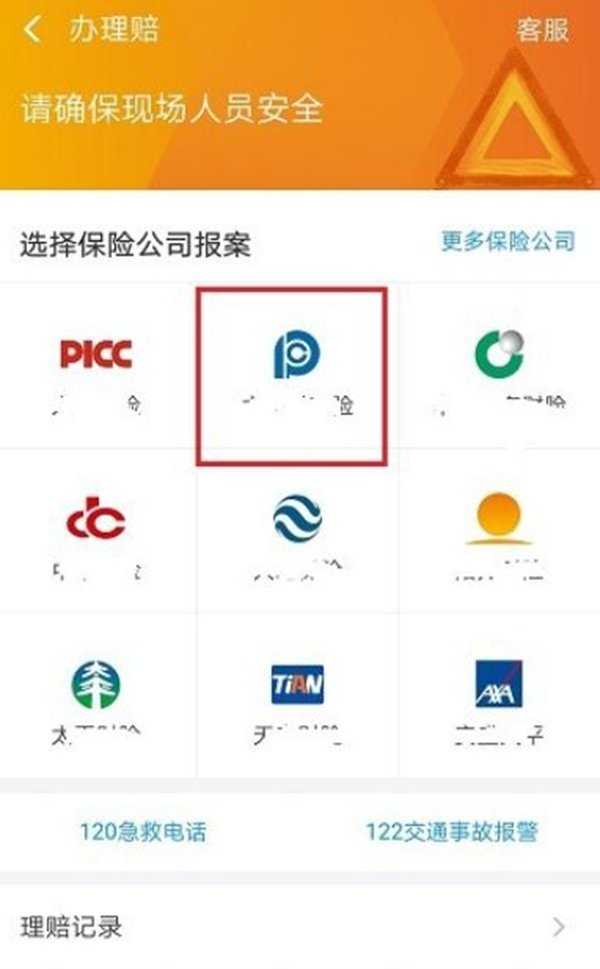Open 更多保险公司 link
600x969 pixels.
[508, 241]
